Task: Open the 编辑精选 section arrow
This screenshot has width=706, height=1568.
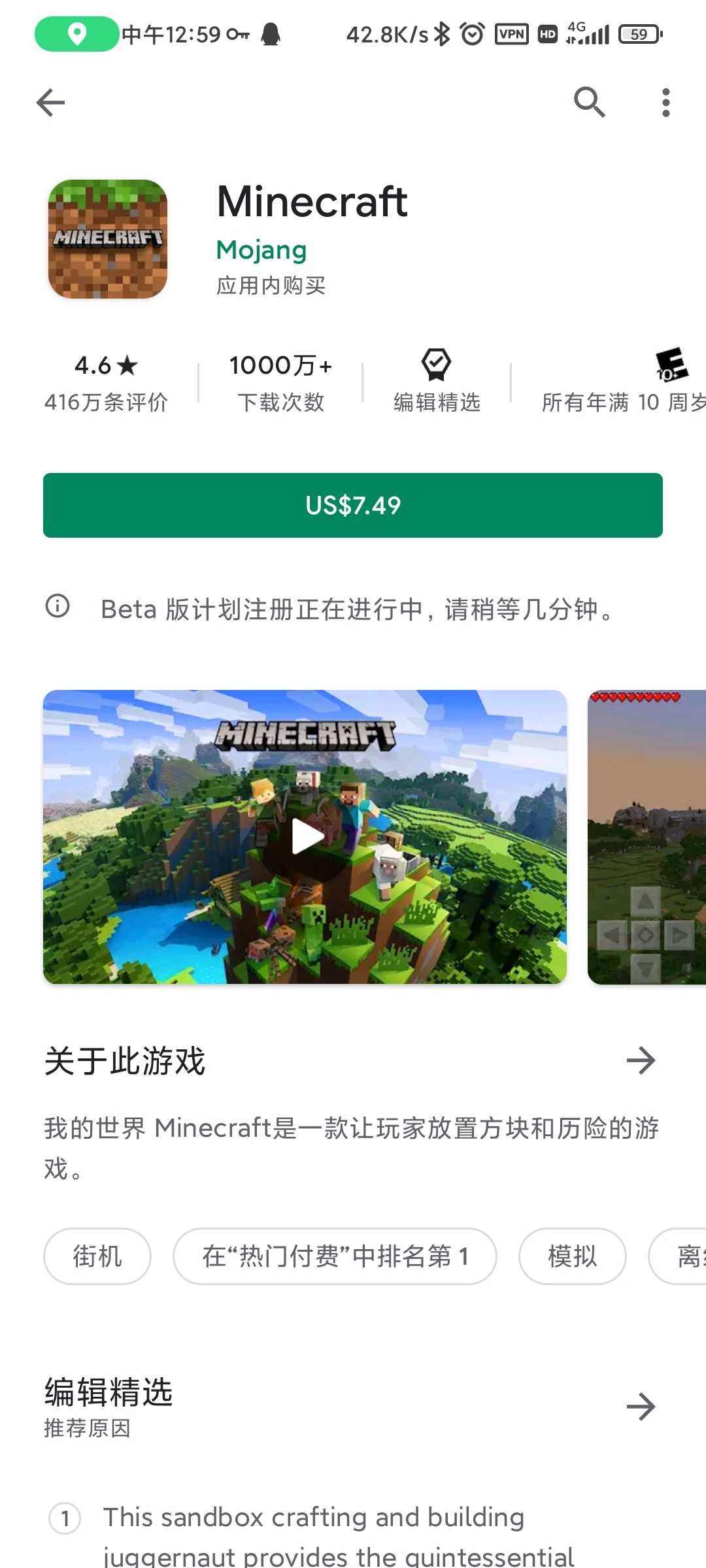Action: [641, 1407]
